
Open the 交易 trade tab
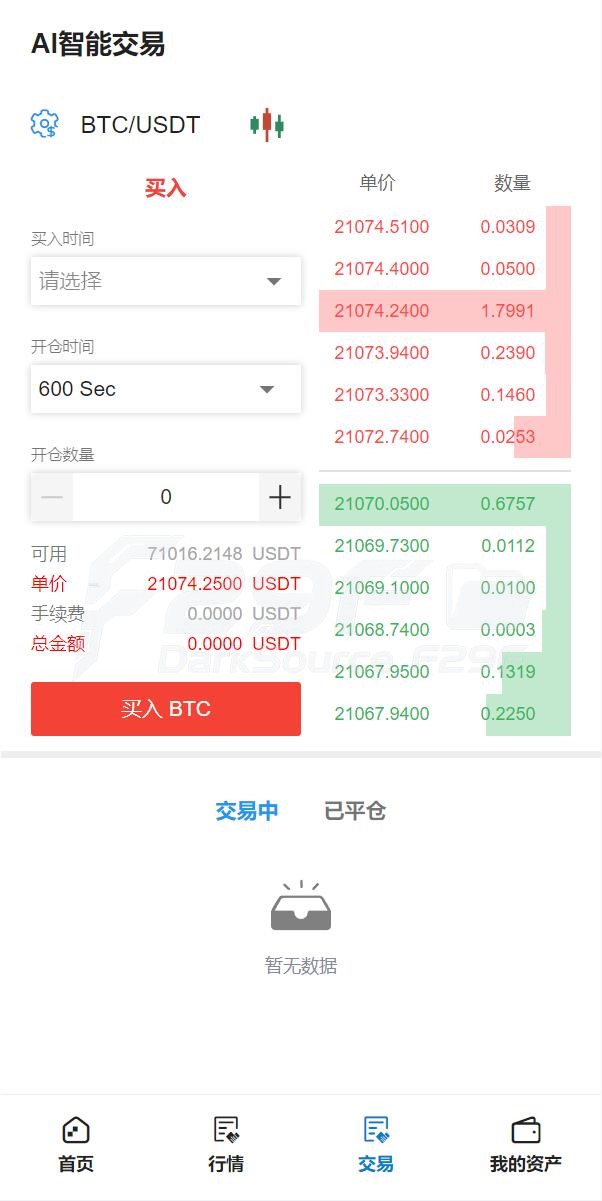[x=376, y=1145]
